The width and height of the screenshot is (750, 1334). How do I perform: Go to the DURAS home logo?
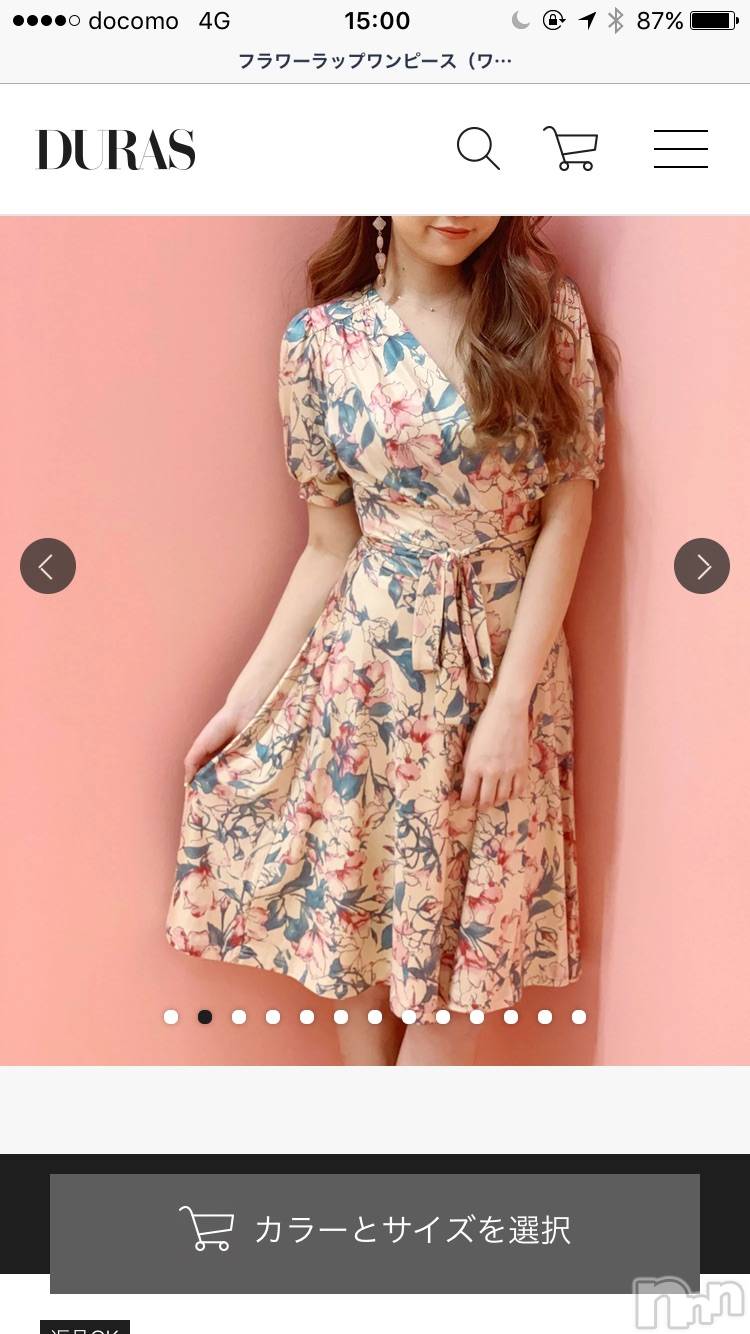click(116, 150)
